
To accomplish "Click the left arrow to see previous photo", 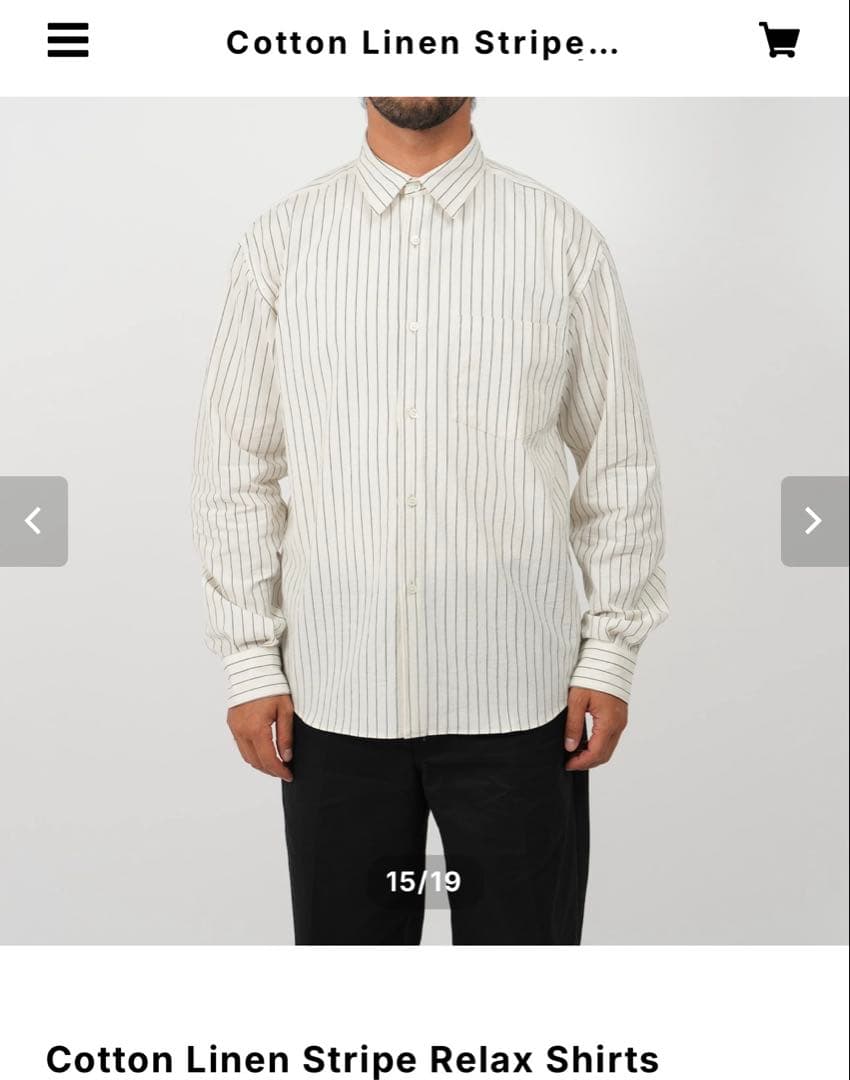I will [x=33, y=521].
